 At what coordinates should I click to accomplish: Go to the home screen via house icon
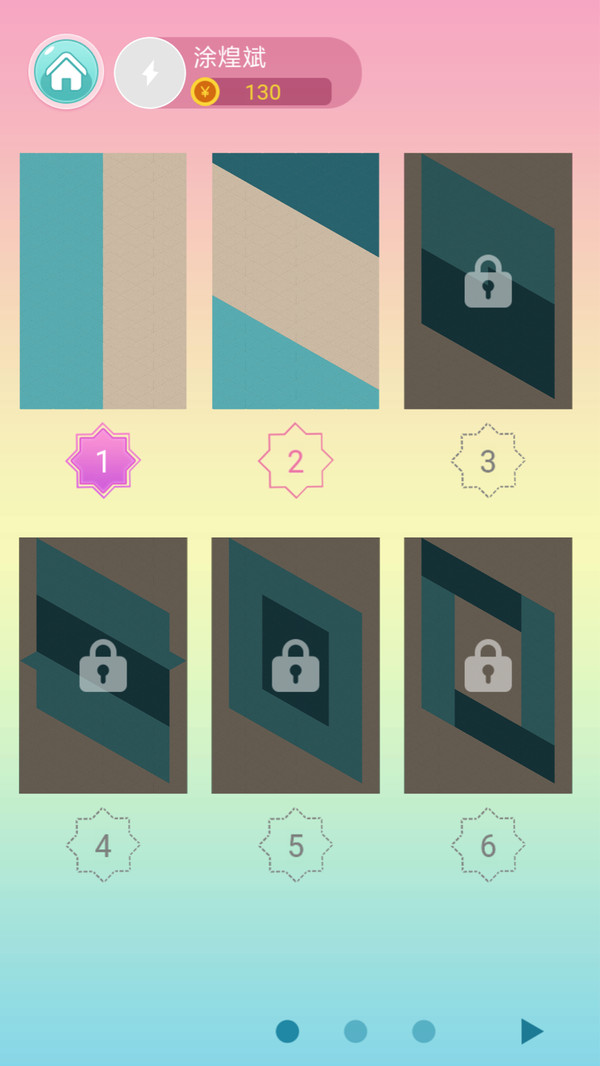pos(66,71)
